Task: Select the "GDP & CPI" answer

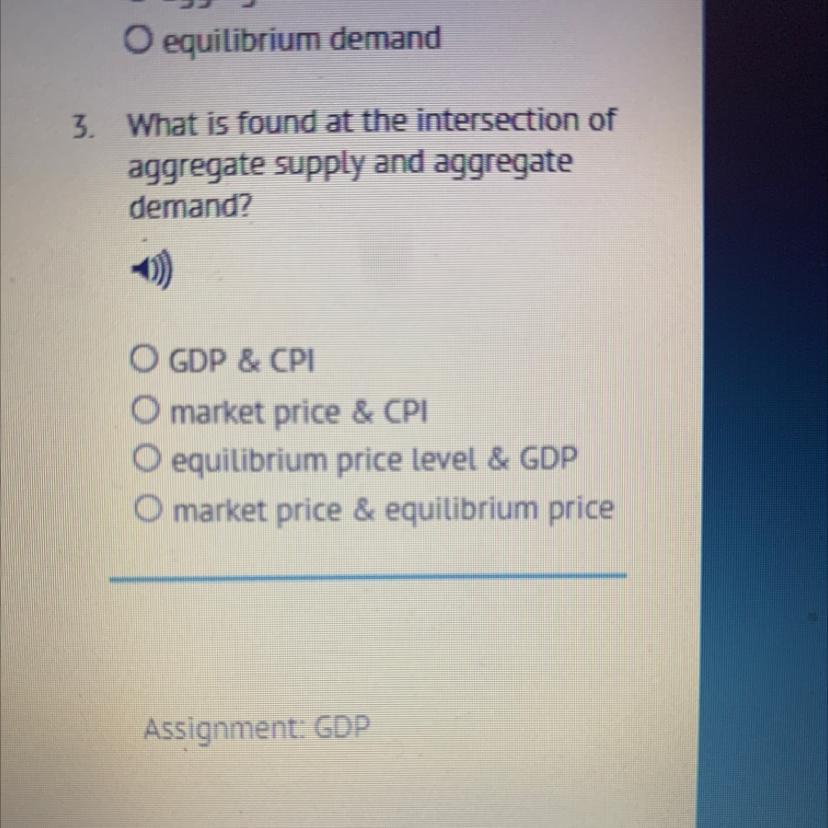Action: tap(146, 360)
